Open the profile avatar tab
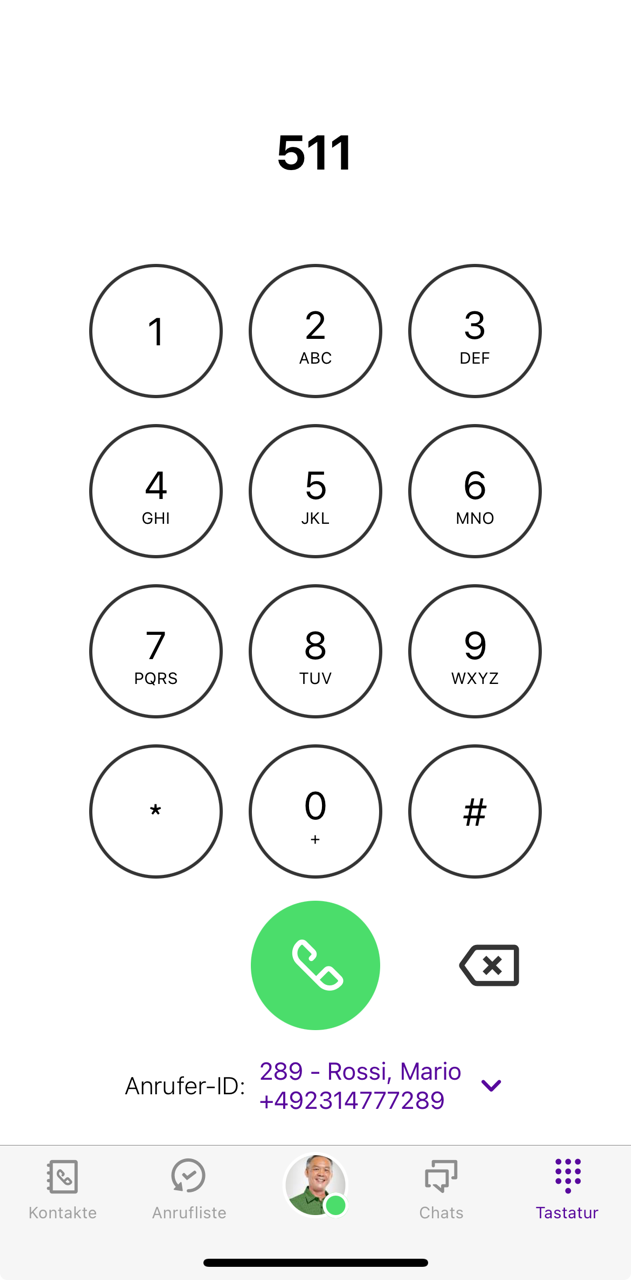This screenshot has height=1280, width=631. (x=315, y=1185)
